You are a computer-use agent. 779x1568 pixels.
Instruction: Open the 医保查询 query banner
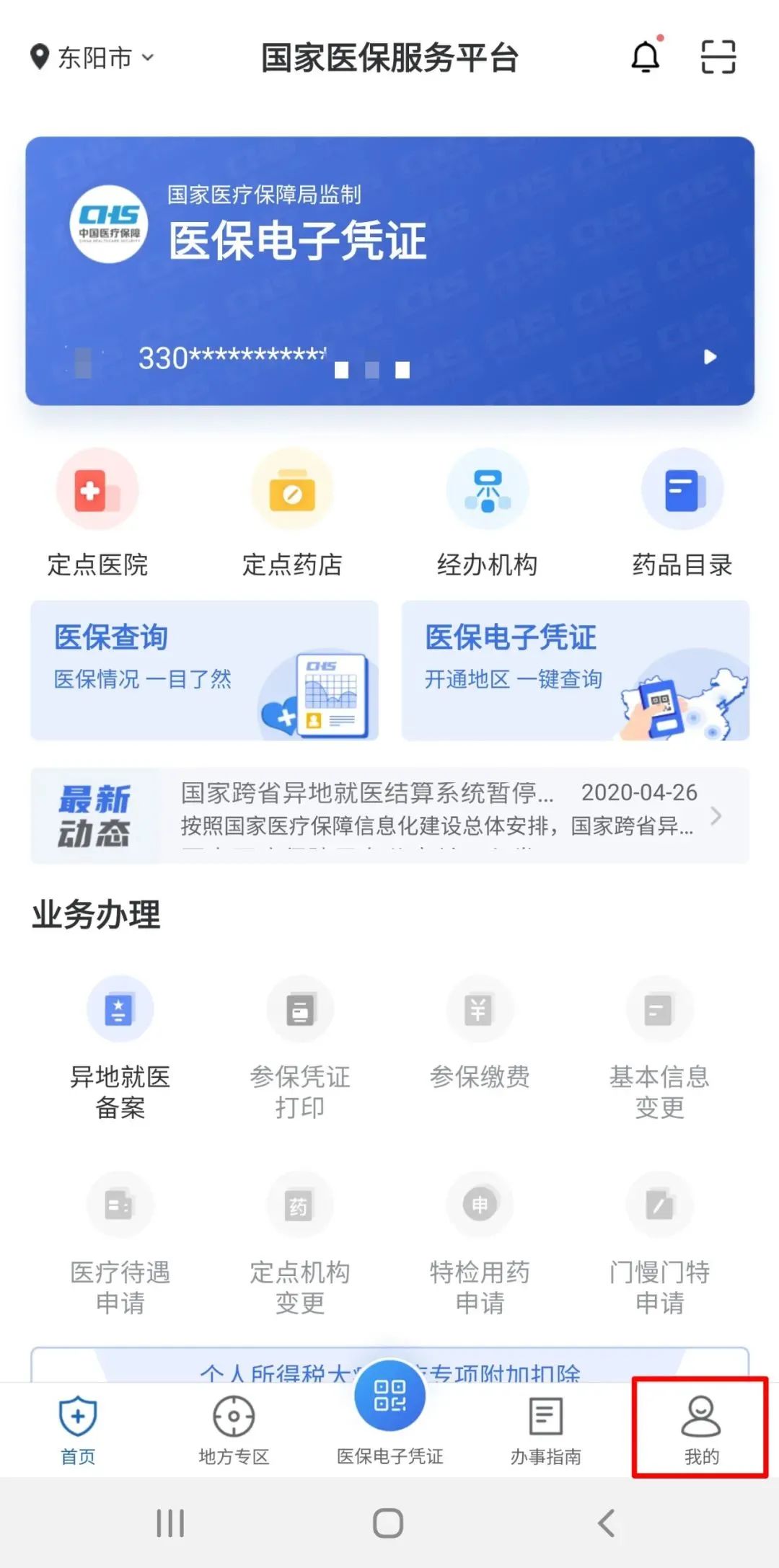204,670
